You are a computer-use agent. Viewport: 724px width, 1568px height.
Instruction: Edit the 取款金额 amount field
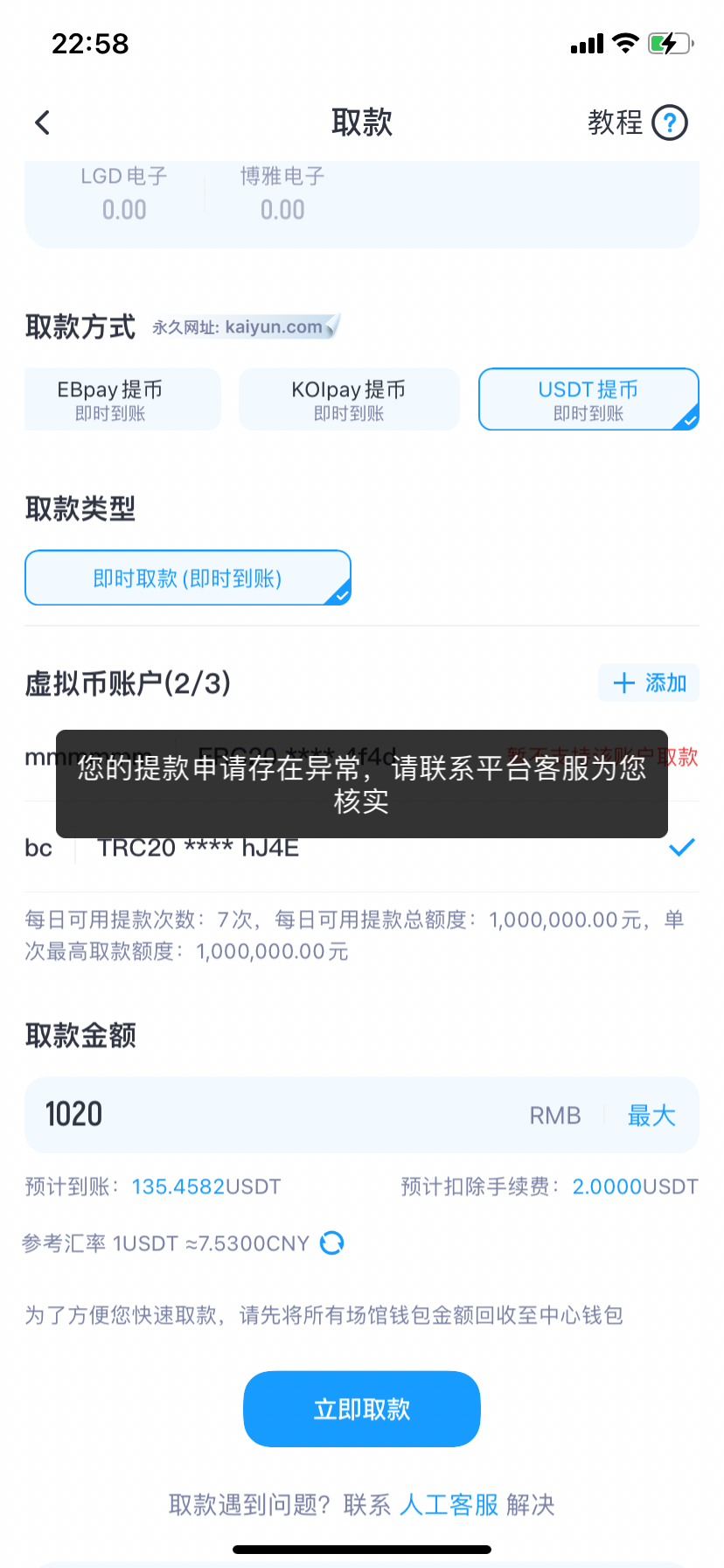click(262, 1115)
